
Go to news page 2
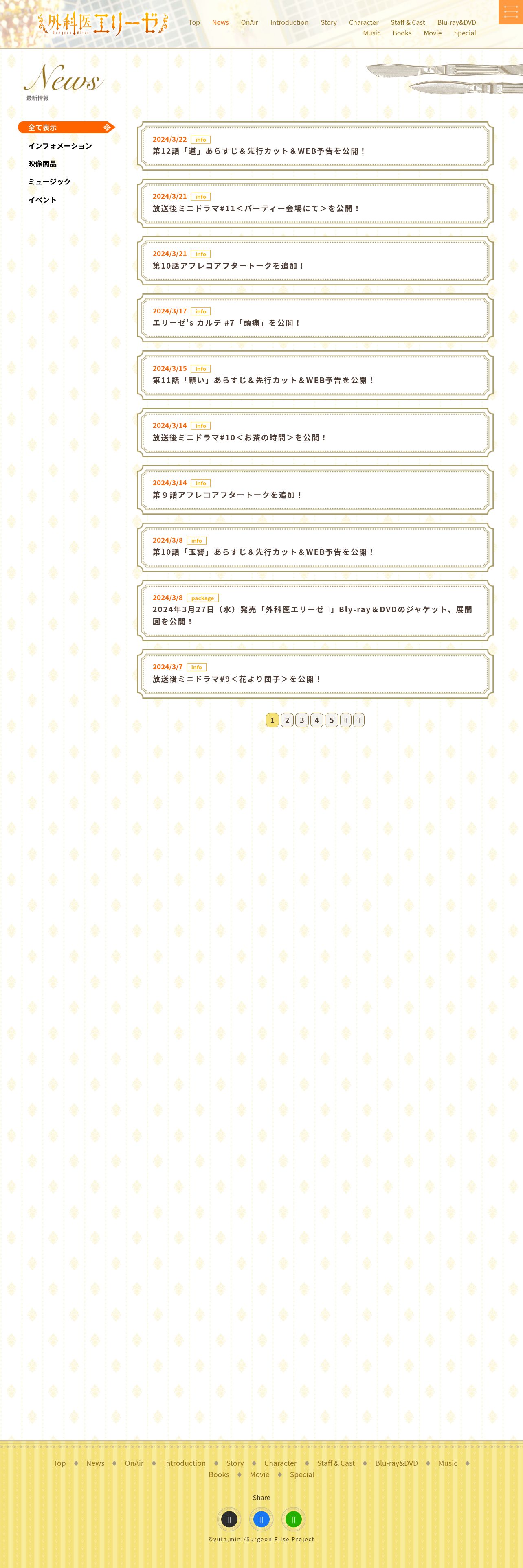pos(287,720)
